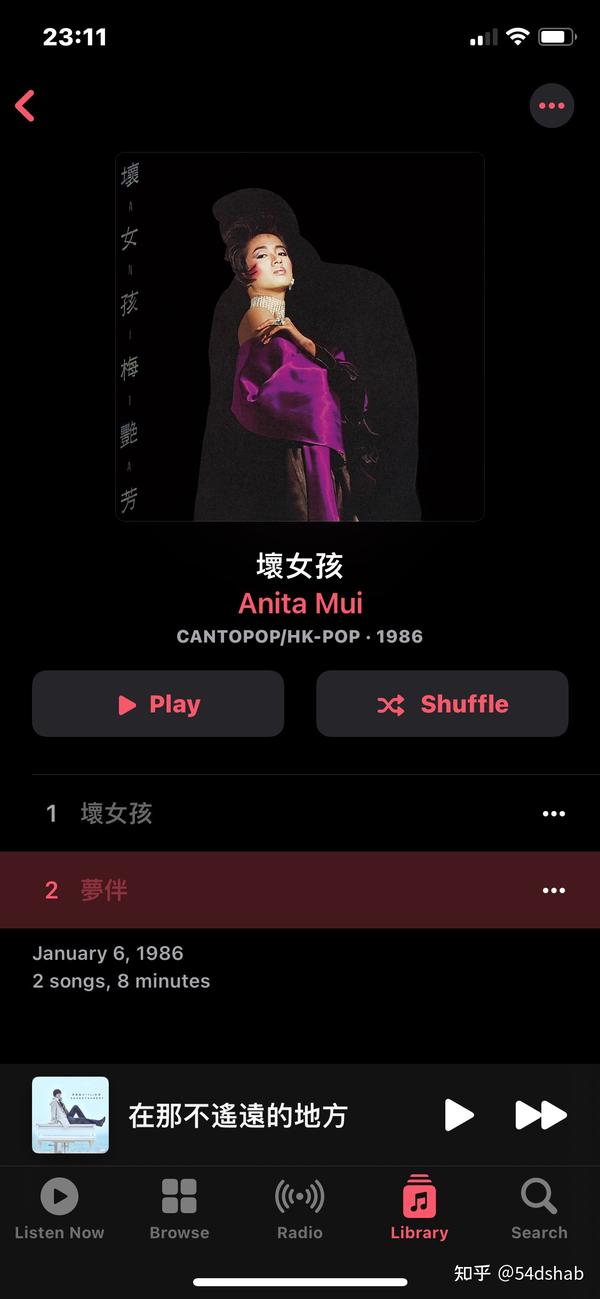
Task: Switch to the Search tab
Action: tap(539, 1208)
